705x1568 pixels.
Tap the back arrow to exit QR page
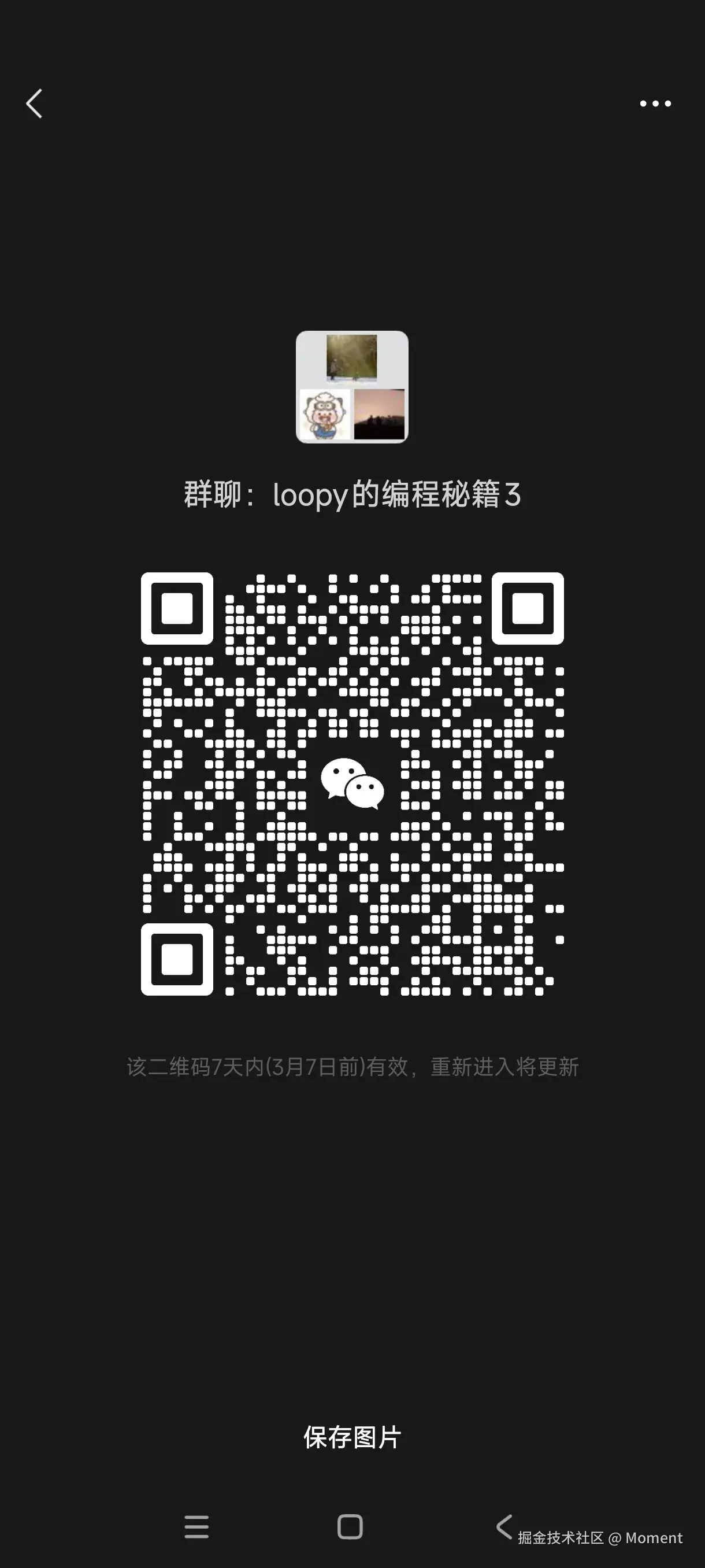click(x=35, y=103)
